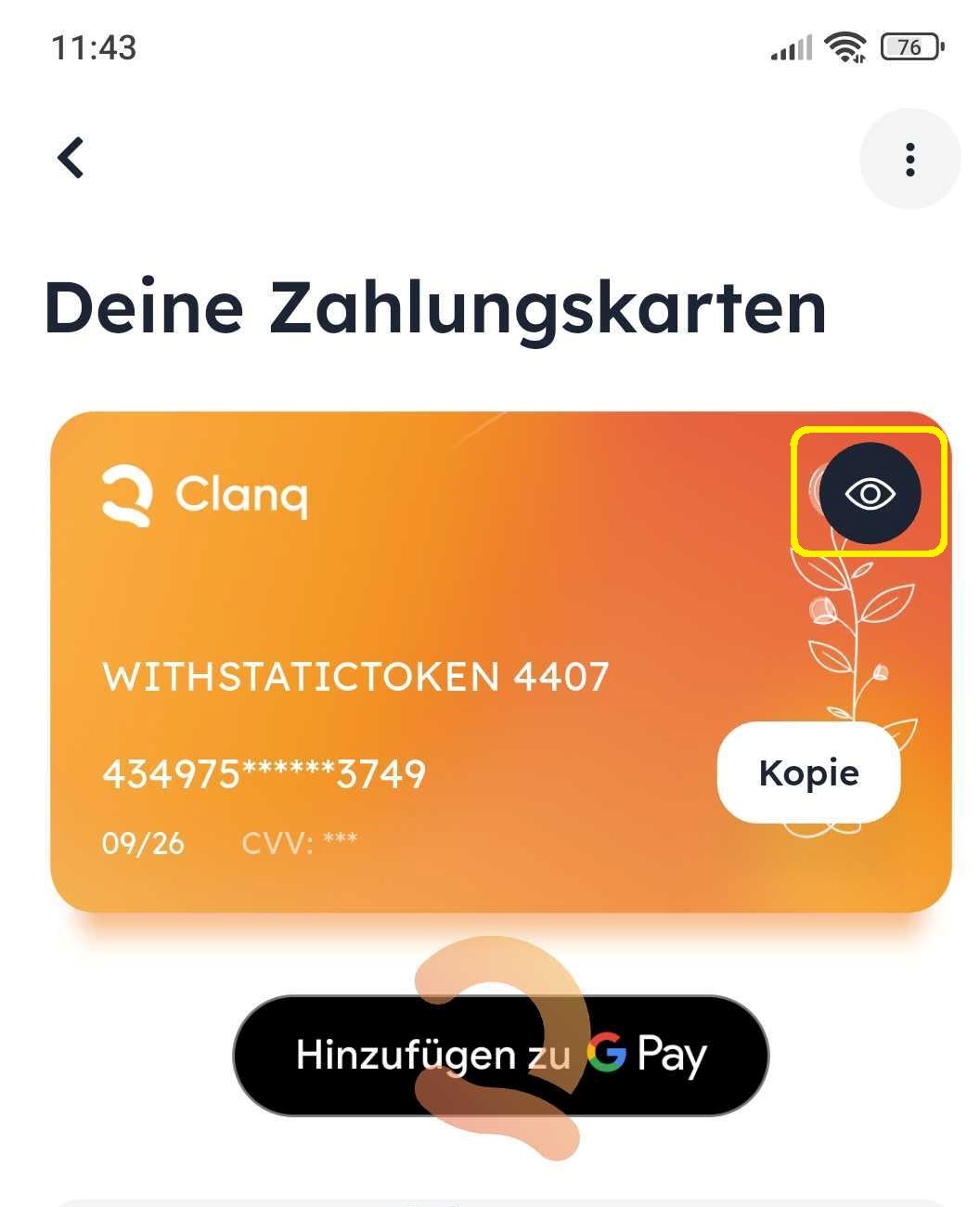The width and height of the screenshot is (980, 1207).
Task: Reveal card details with the eye icon
Action: click(x=870, y=494)
